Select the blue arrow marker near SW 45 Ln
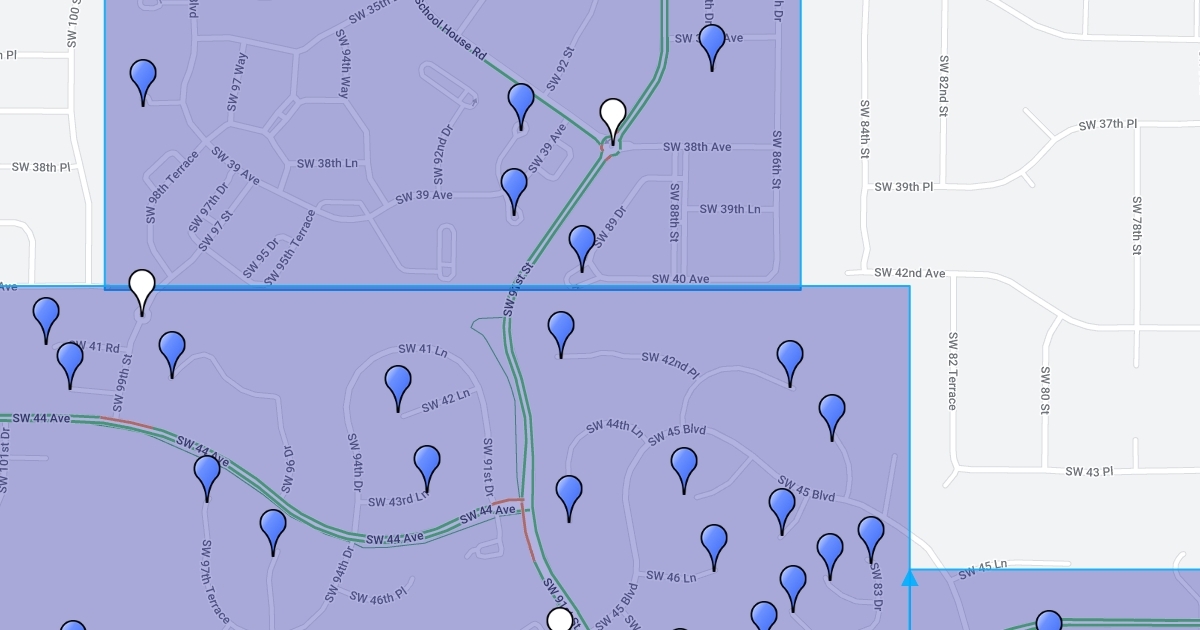The width and height of the screenshot is (1200, 630). (x=910, y=578)
